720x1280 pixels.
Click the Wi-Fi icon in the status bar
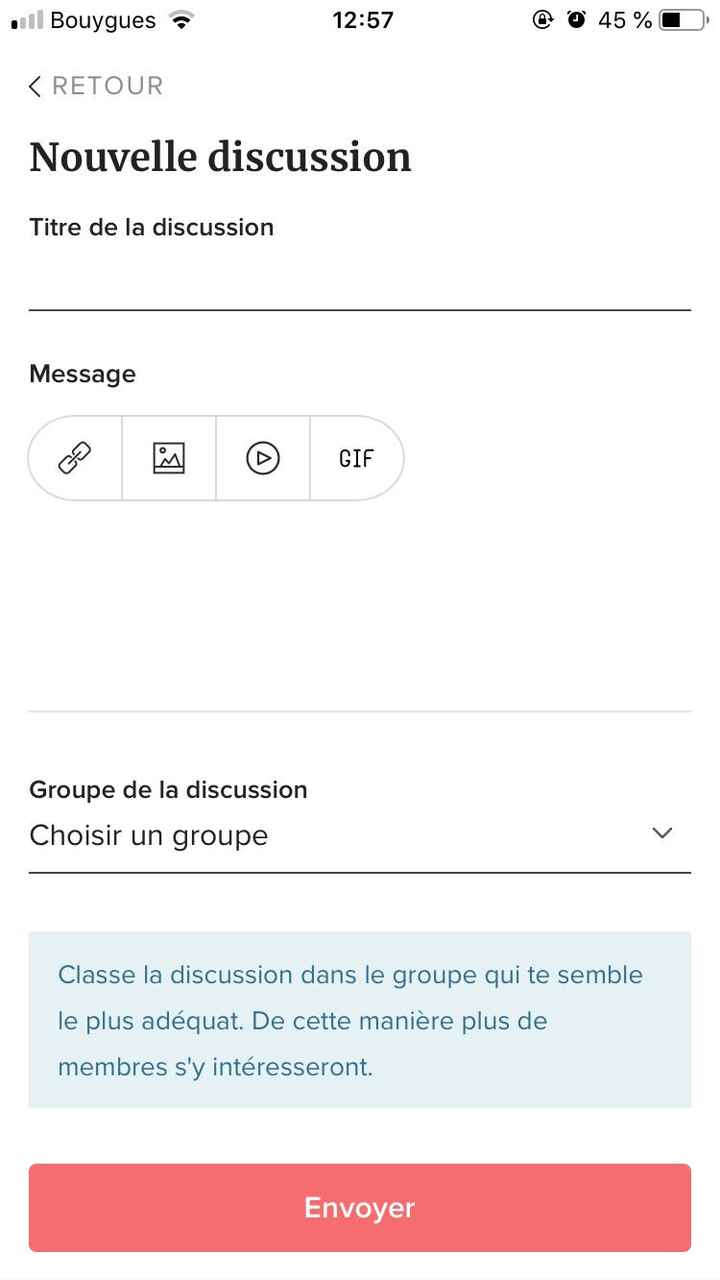coord(178,18)
